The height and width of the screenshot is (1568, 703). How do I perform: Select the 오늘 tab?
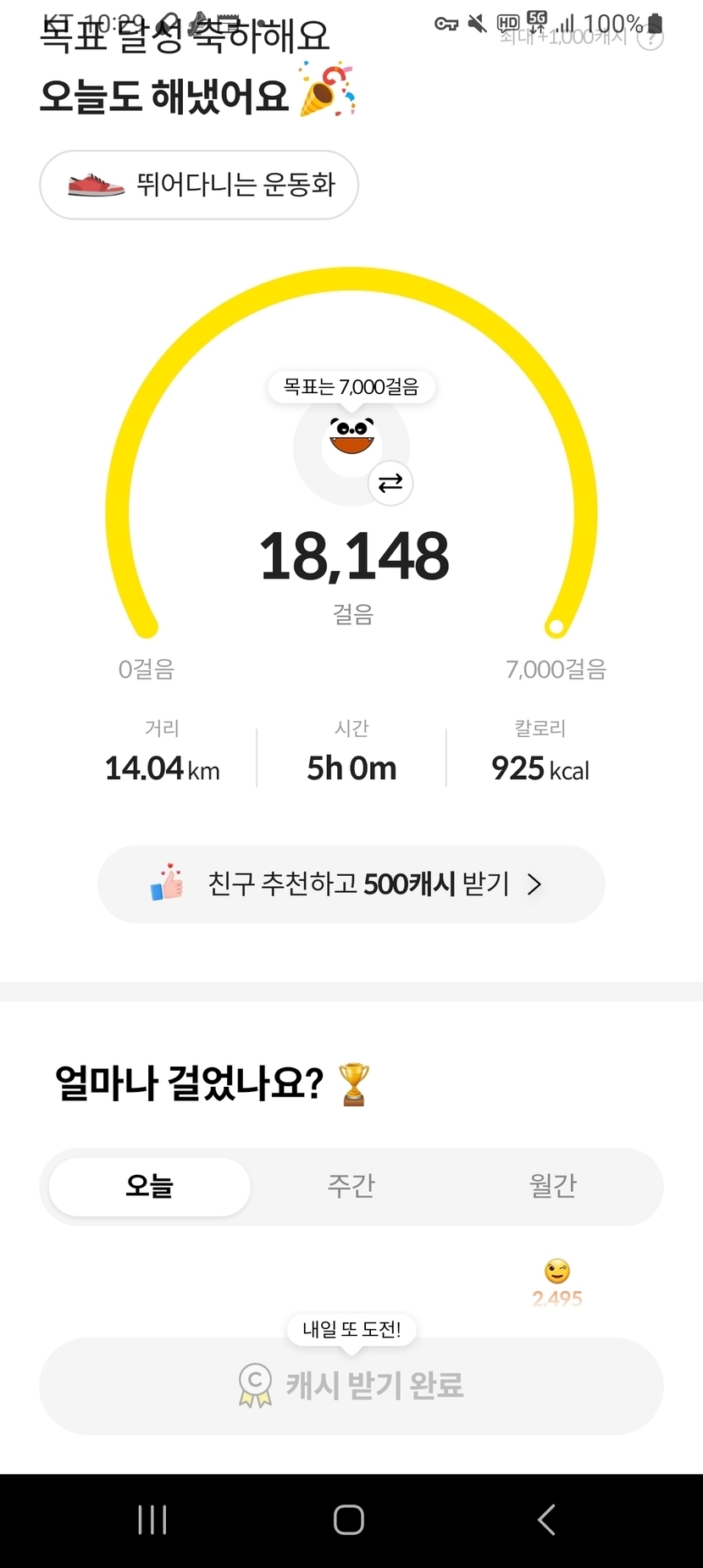point(150,1186)
